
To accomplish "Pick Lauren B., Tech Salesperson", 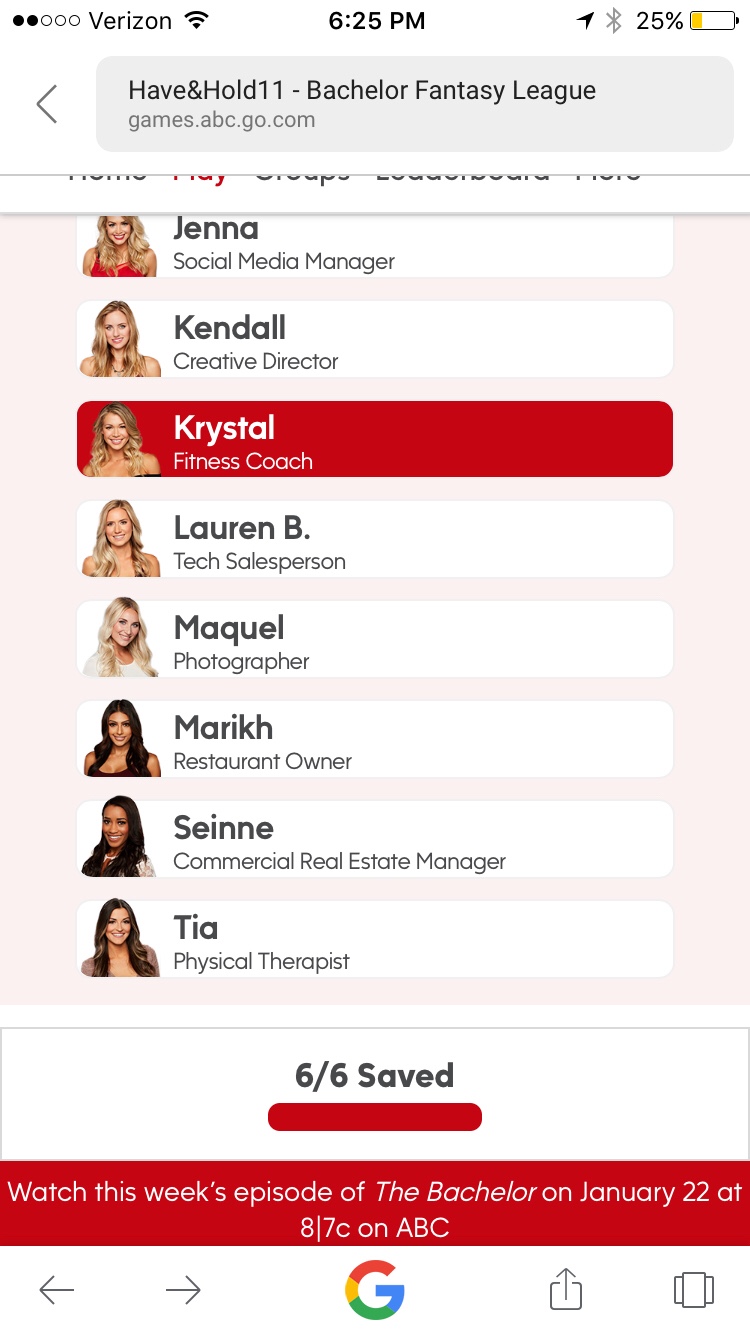I will point(375,539).
